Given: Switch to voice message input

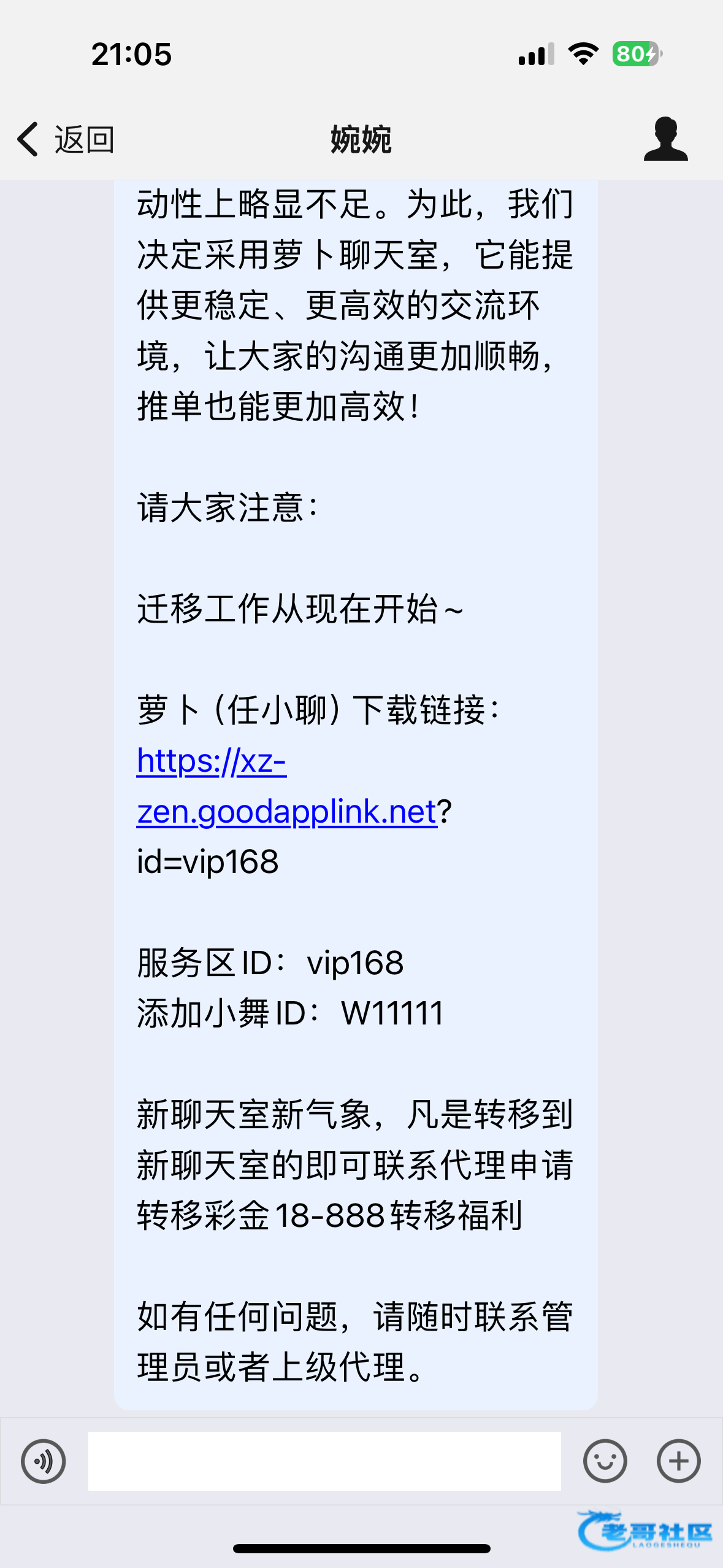Looking at the screenshot, I should 44,1461.
